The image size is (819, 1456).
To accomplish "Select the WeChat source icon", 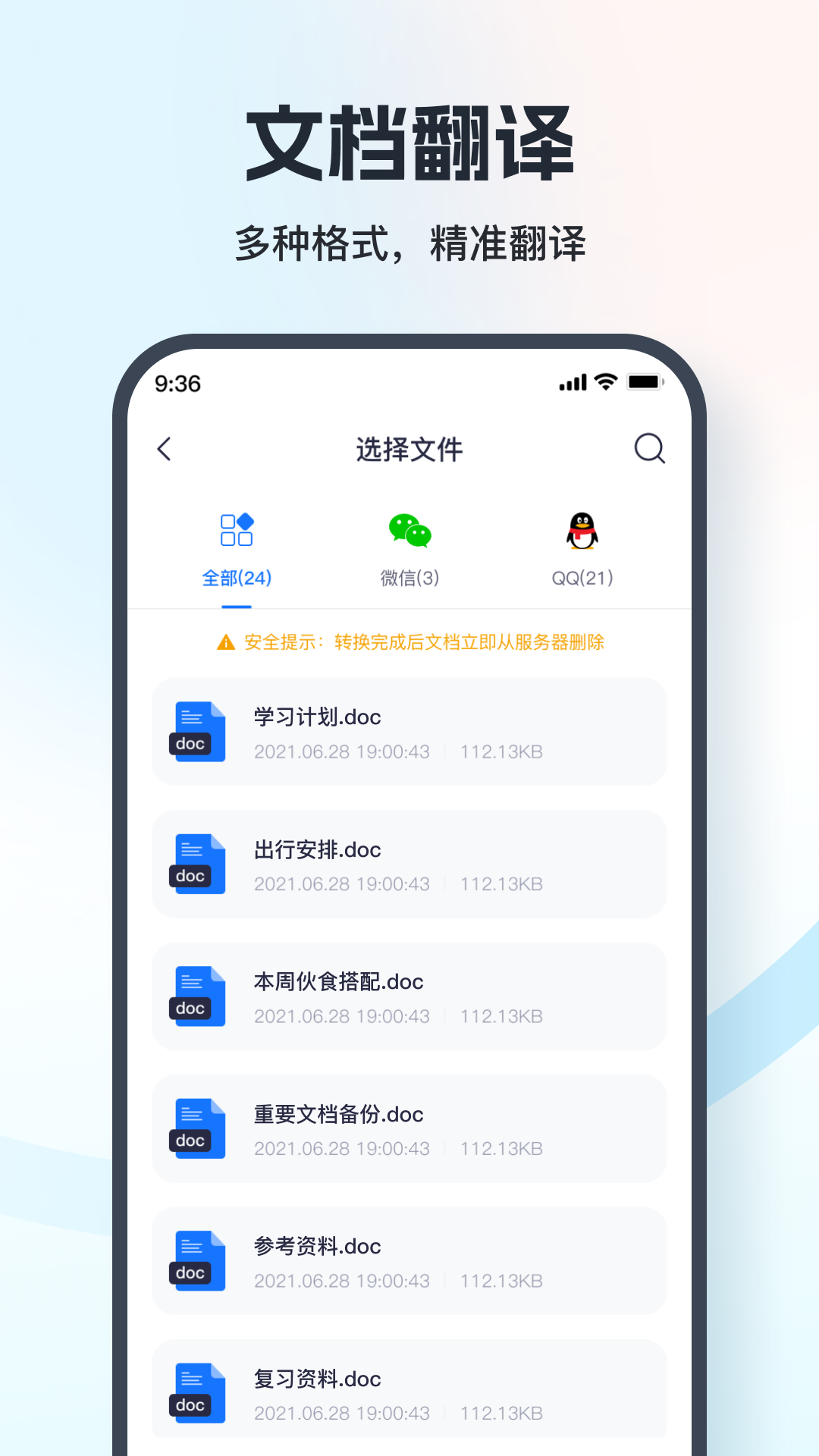I will tap(409, 531).
